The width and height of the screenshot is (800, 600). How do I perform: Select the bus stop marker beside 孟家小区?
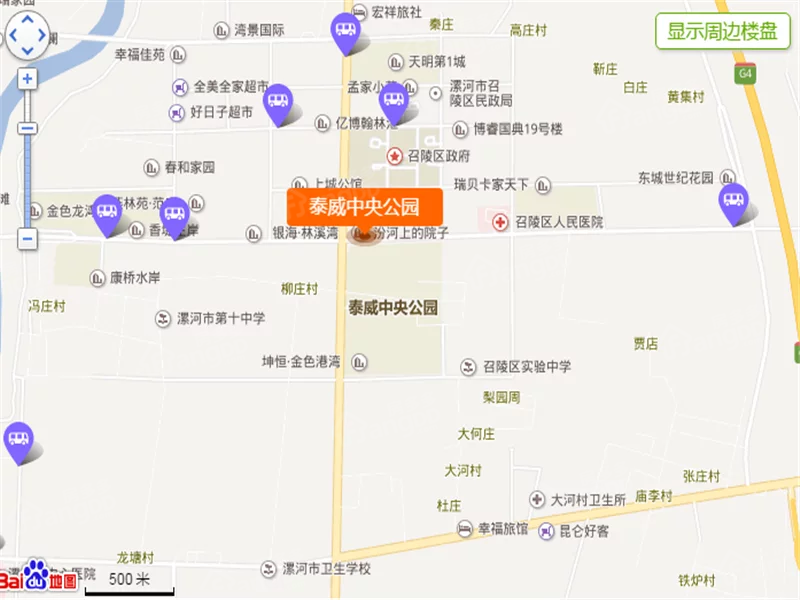394,99
